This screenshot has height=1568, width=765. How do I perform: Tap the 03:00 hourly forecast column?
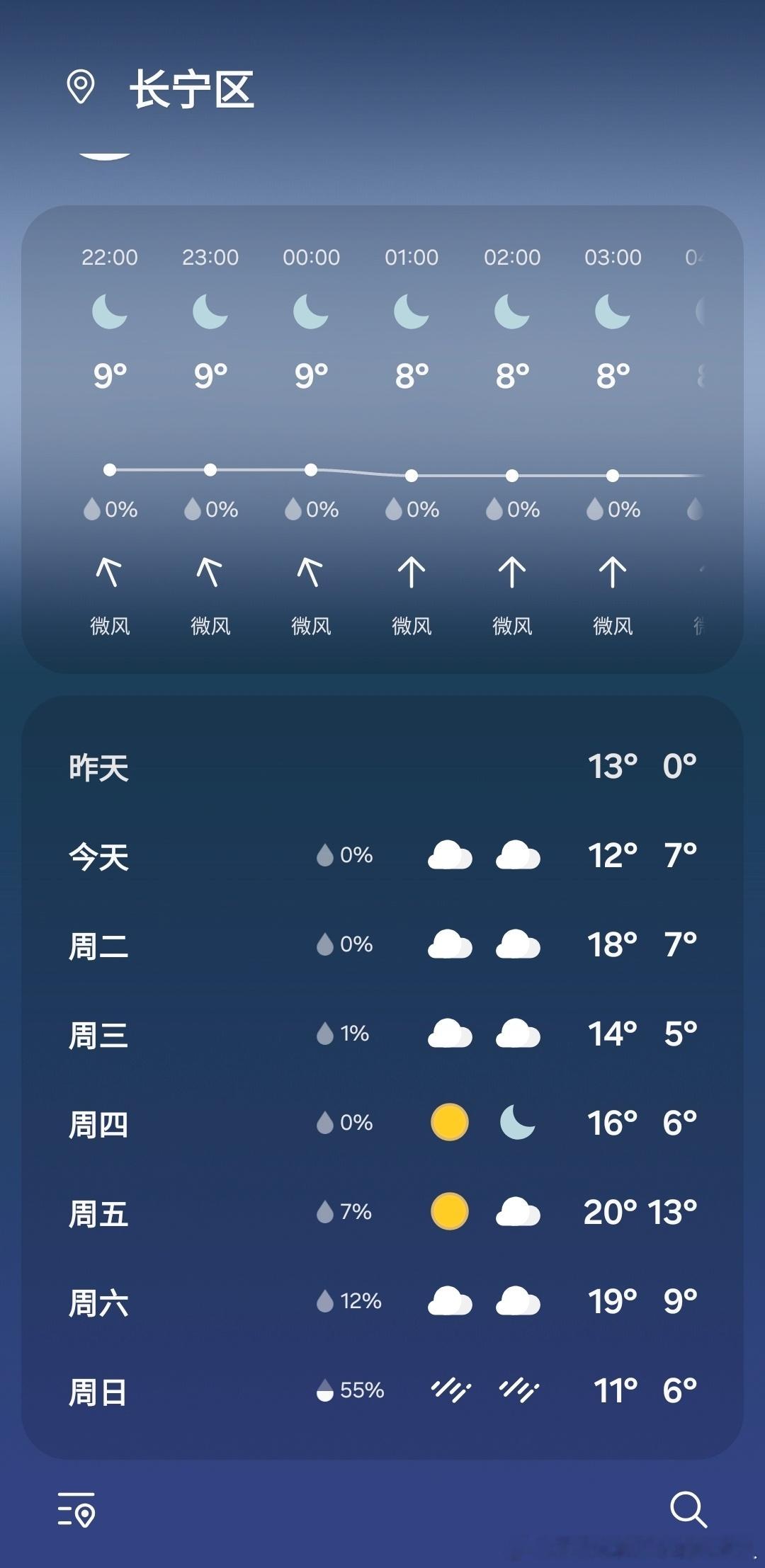tap(612, 439)
